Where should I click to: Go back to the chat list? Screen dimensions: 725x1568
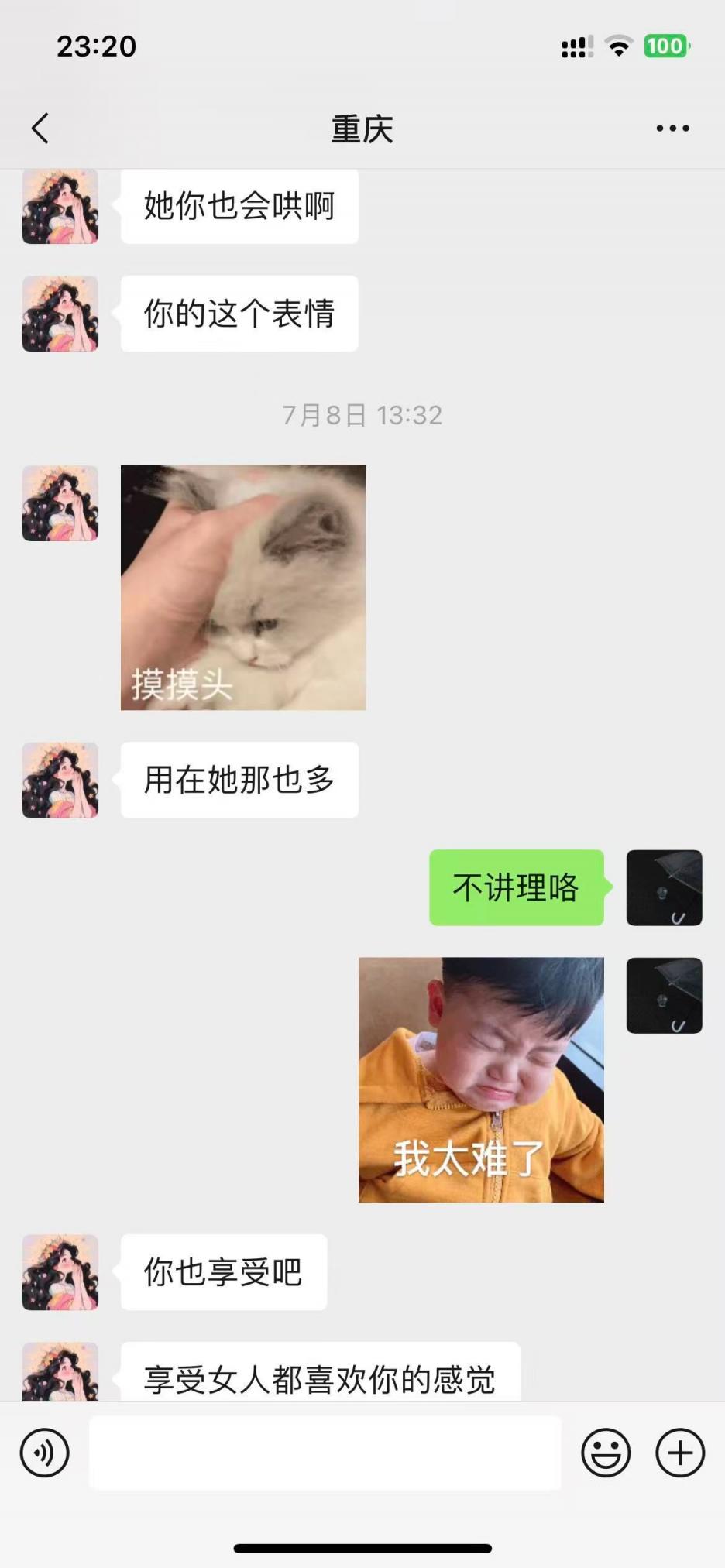click(x=40, y=129)
